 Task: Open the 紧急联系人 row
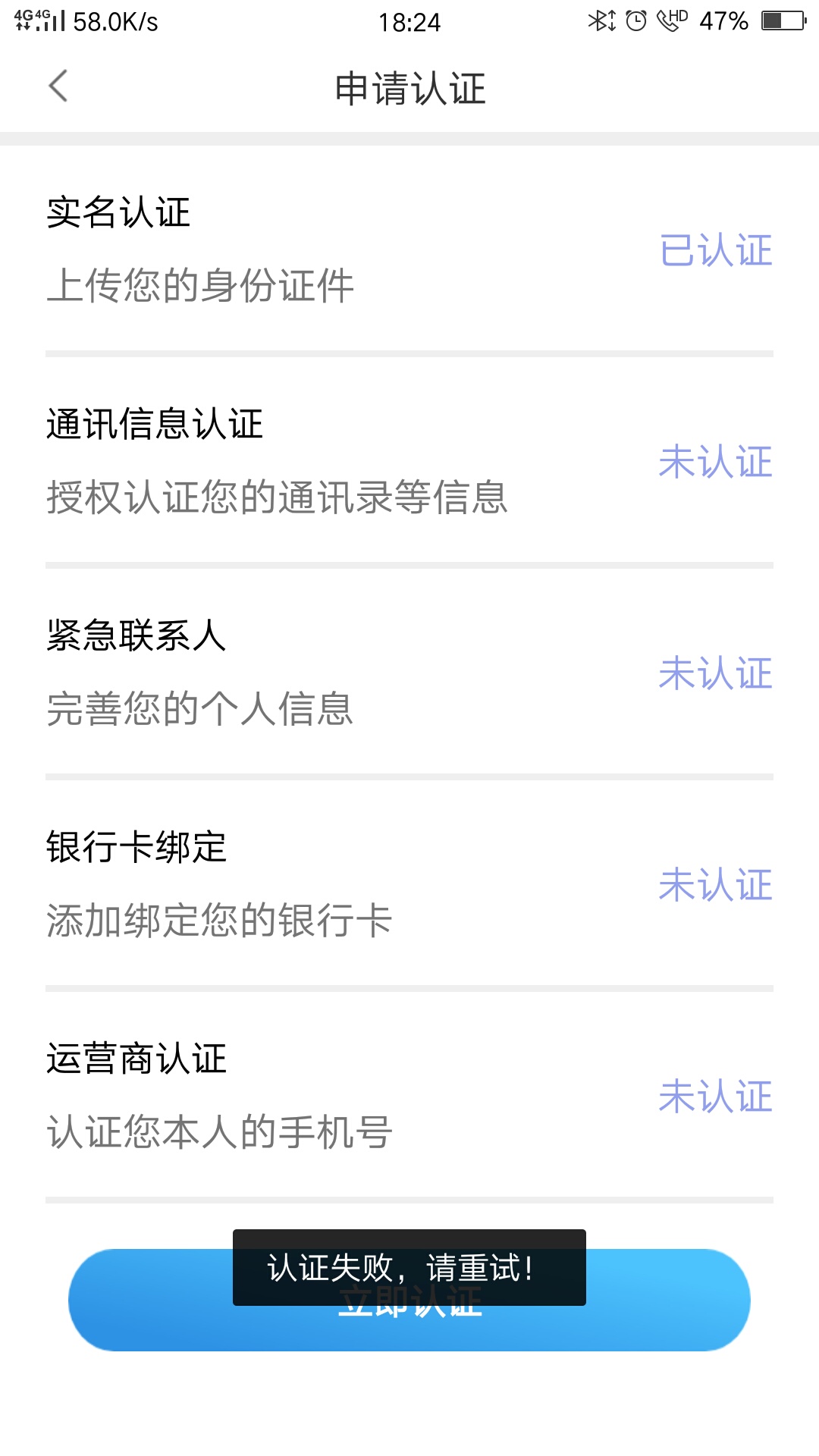coord(409,673)
